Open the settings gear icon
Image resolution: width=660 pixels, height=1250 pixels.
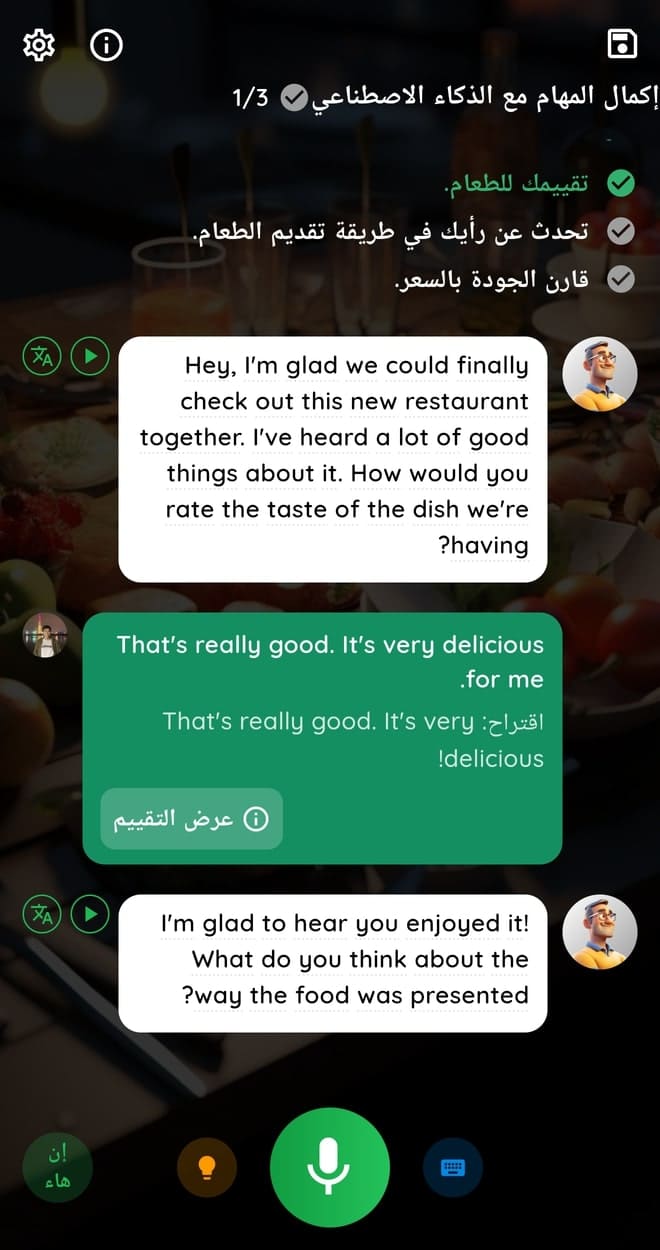(x=39, y=45)
